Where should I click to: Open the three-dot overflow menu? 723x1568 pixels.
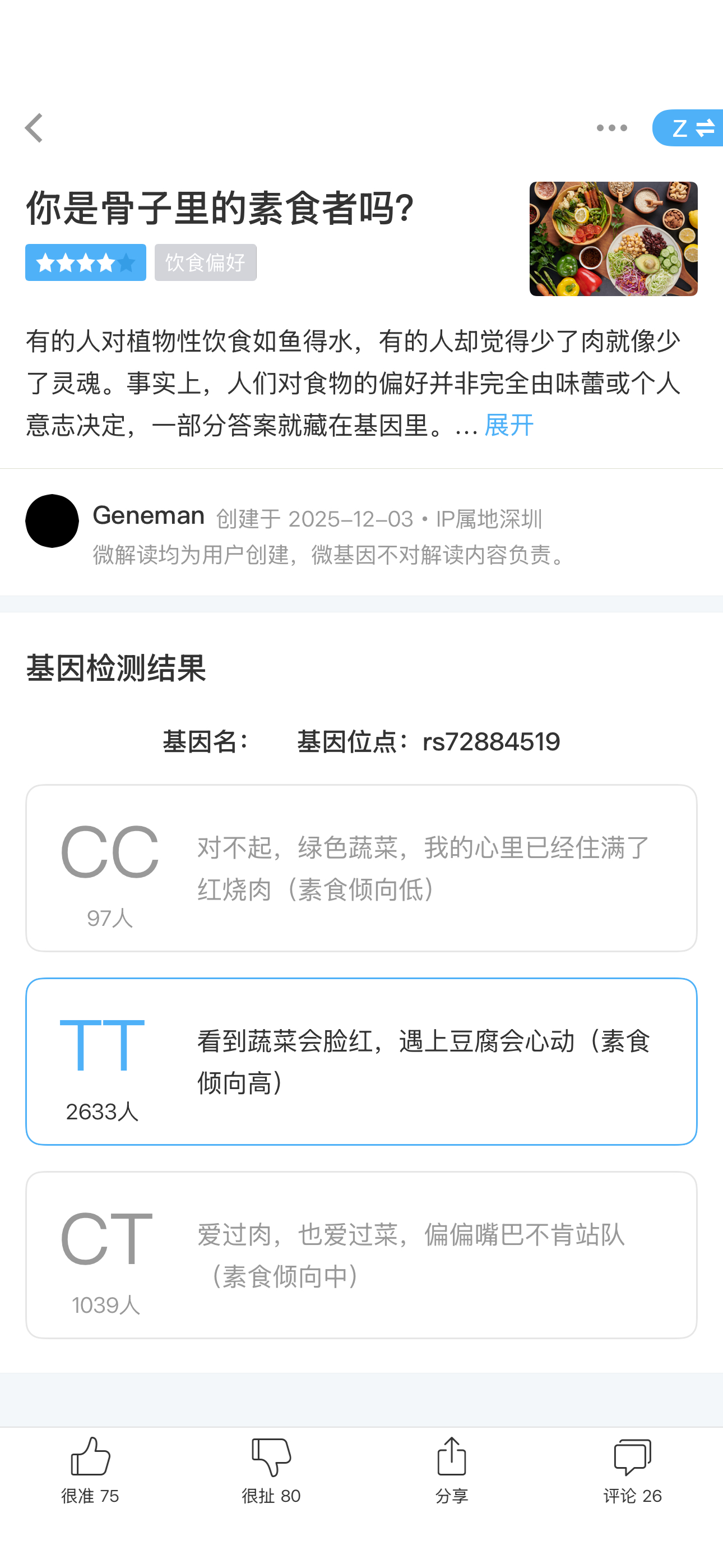[x=611, y=128]
